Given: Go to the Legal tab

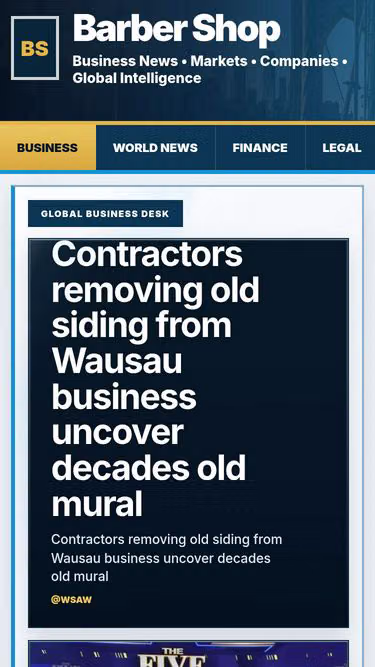Looking at the screenshot, I should (341, 148).
